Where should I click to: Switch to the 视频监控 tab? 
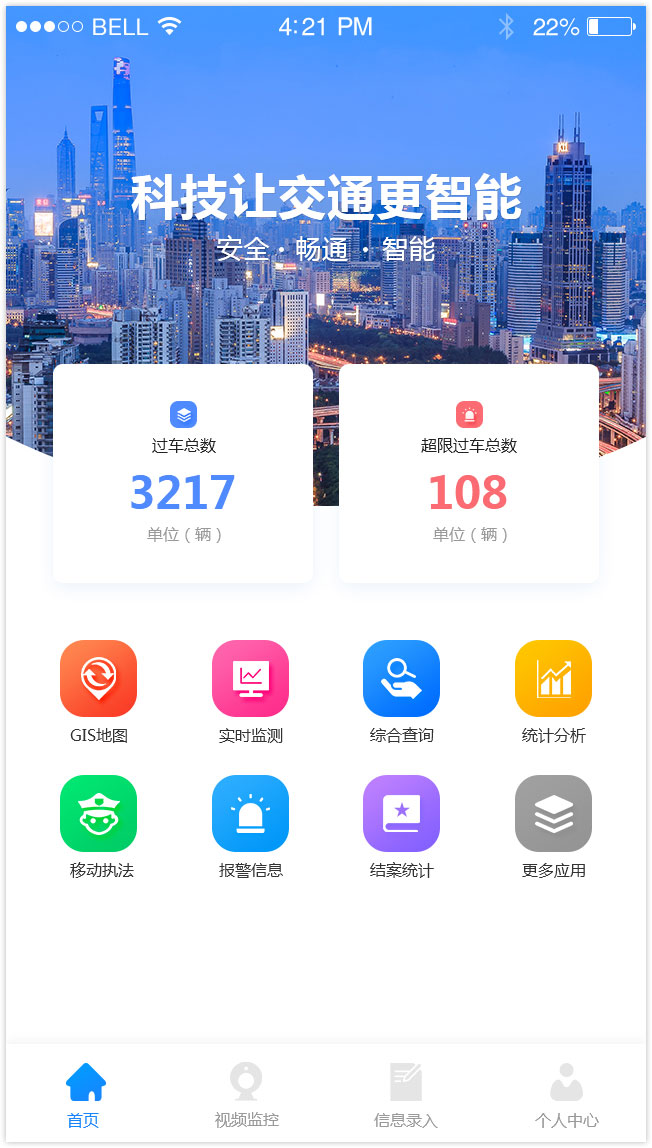pyautogui.click(x=246, y=1095)
